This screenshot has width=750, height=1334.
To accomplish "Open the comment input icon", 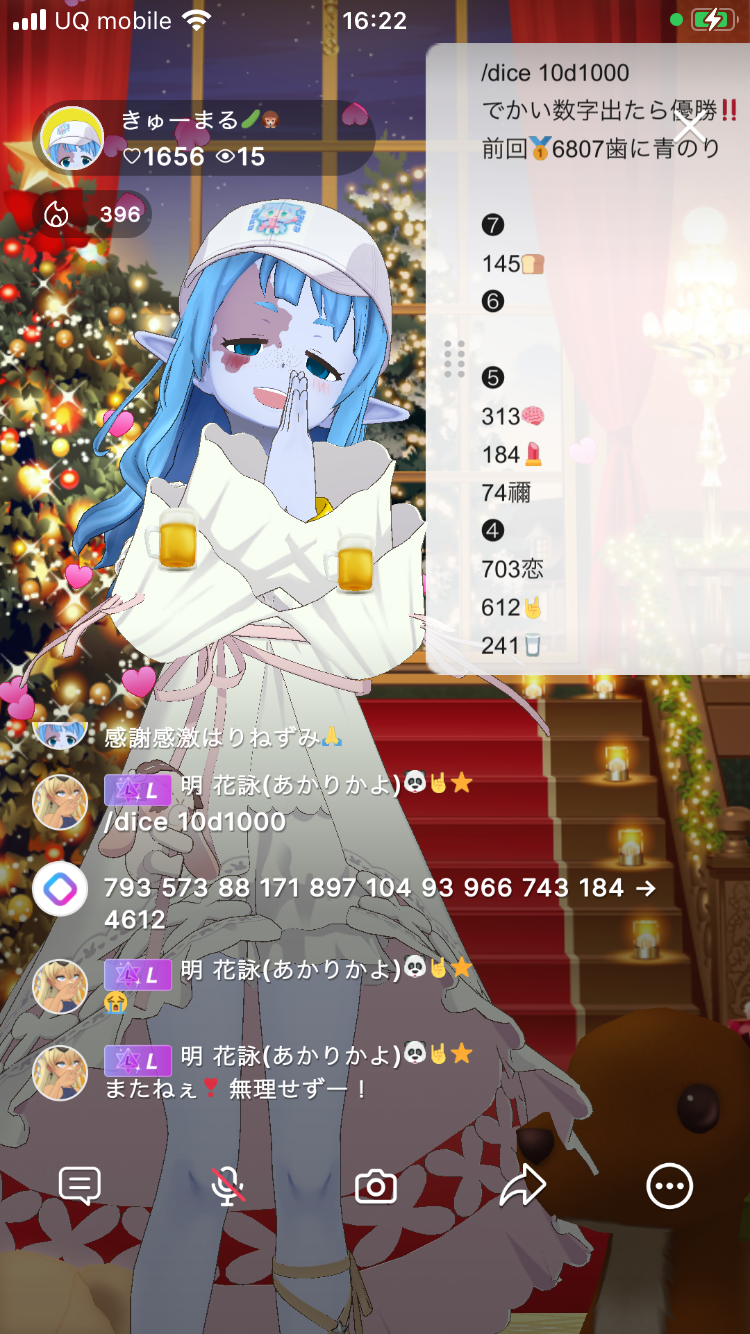I will pos(80,1186).
